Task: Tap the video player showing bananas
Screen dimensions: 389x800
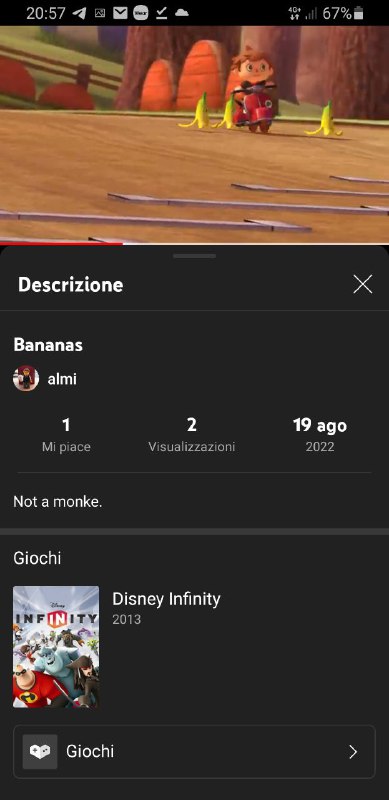Action: tap(194, 135)
